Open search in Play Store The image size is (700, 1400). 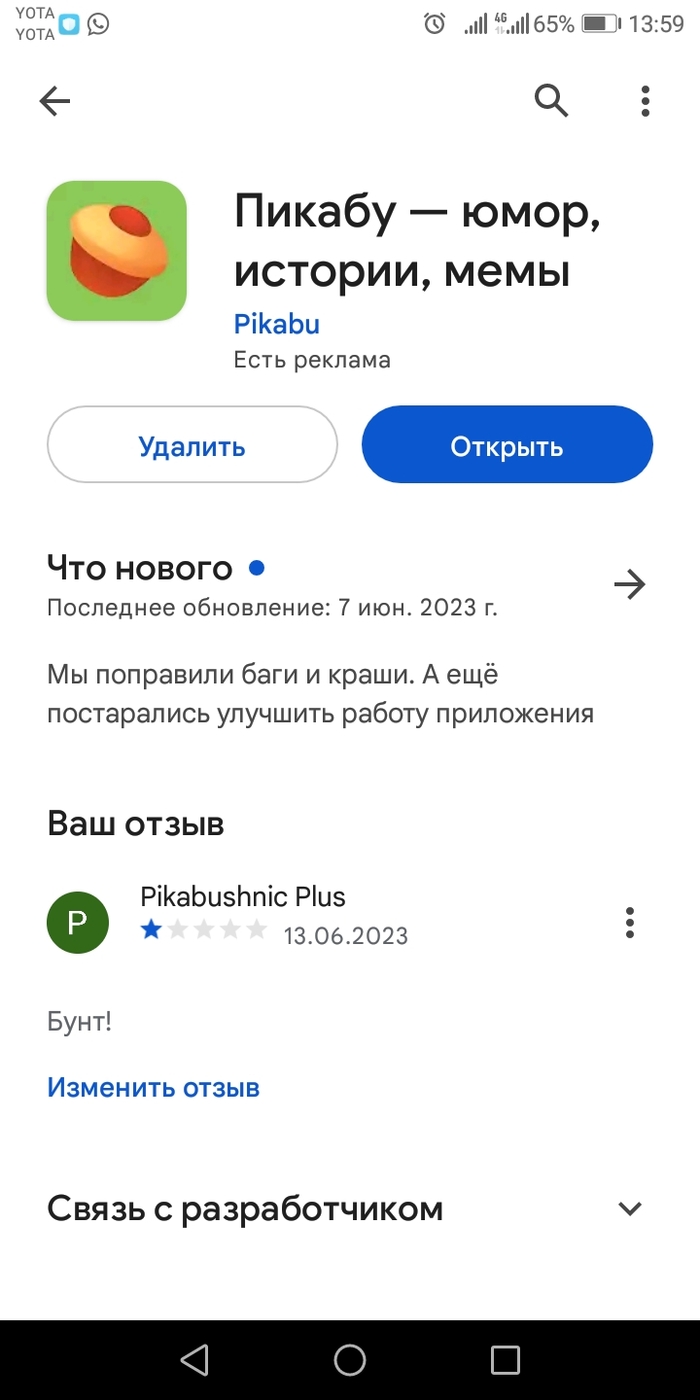click(551, 100)
